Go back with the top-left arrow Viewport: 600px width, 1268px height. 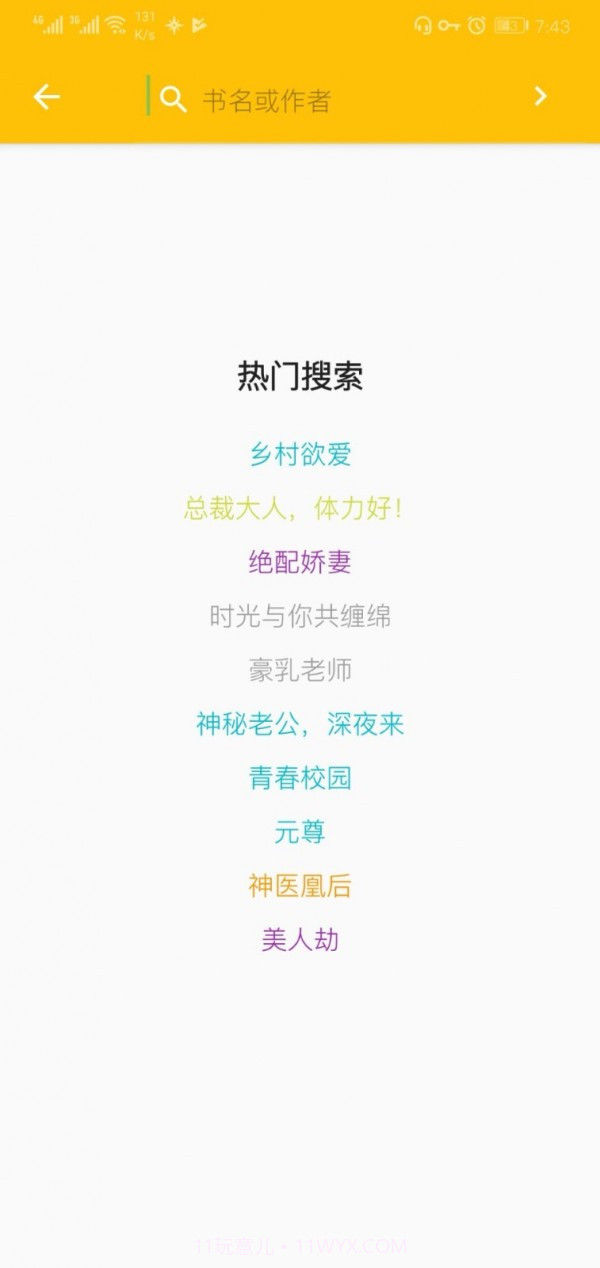click(47, 97)
